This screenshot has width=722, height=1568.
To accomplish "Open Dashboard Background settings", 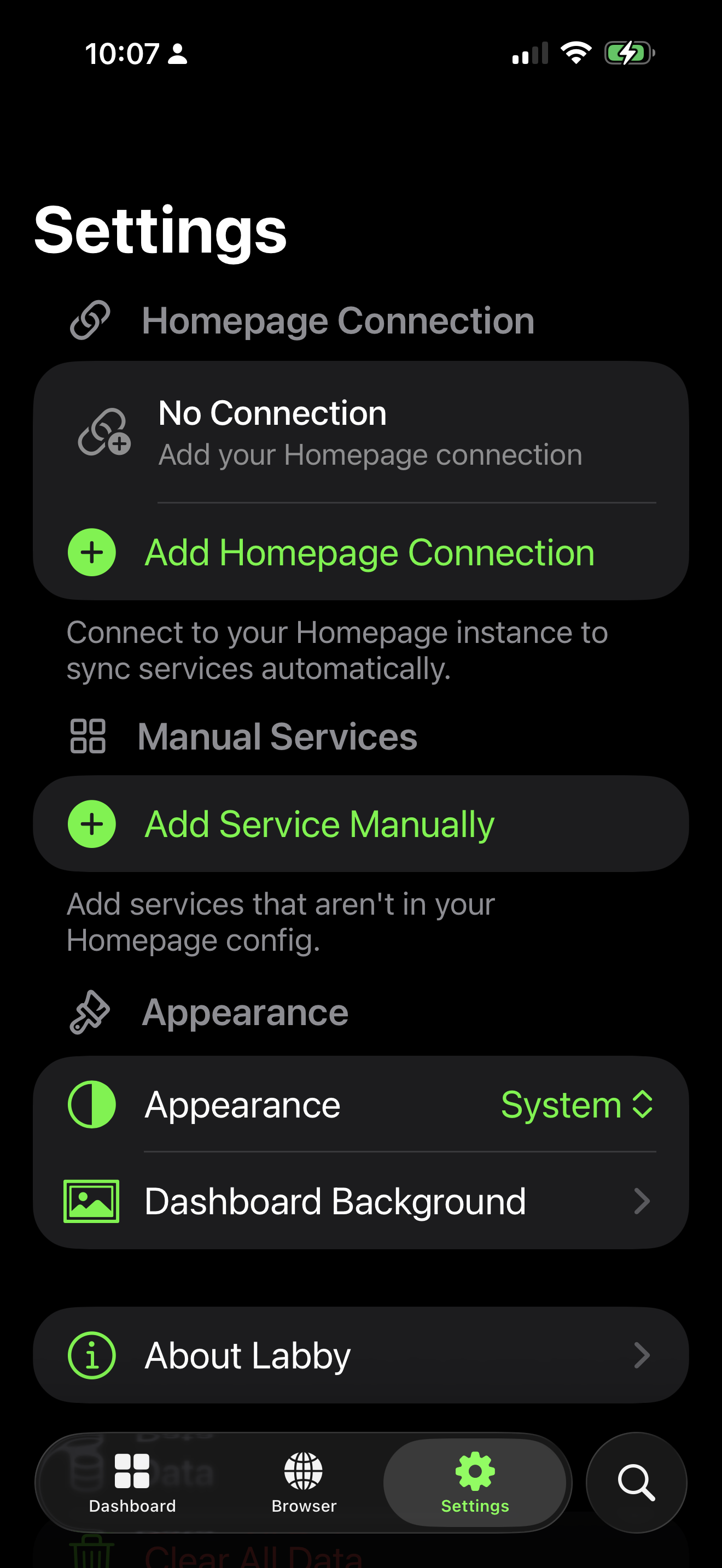I will 360,1202.
